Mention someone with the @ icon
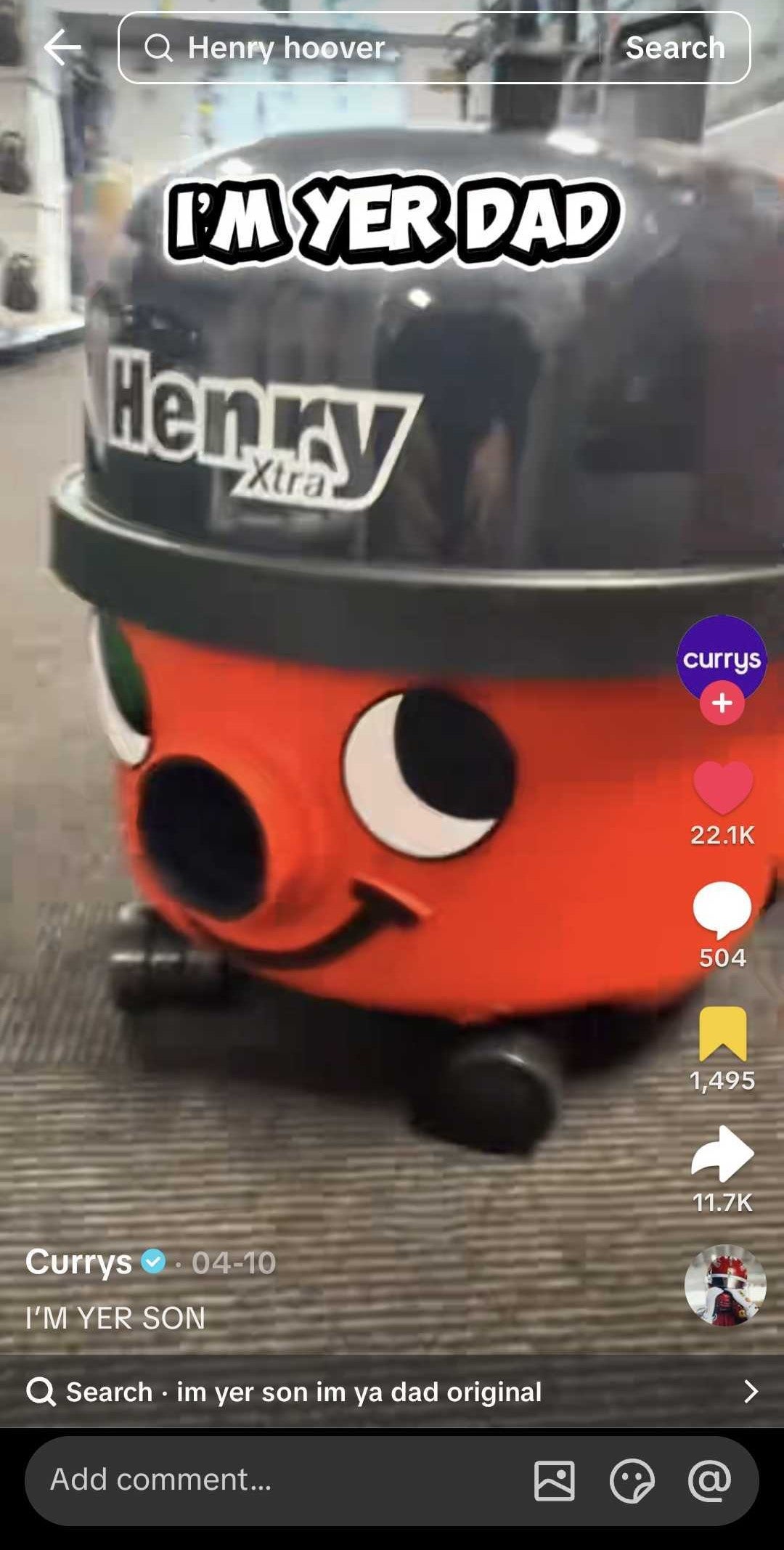This screenshot has width=784, height=1550. (x=709, y=1480)
